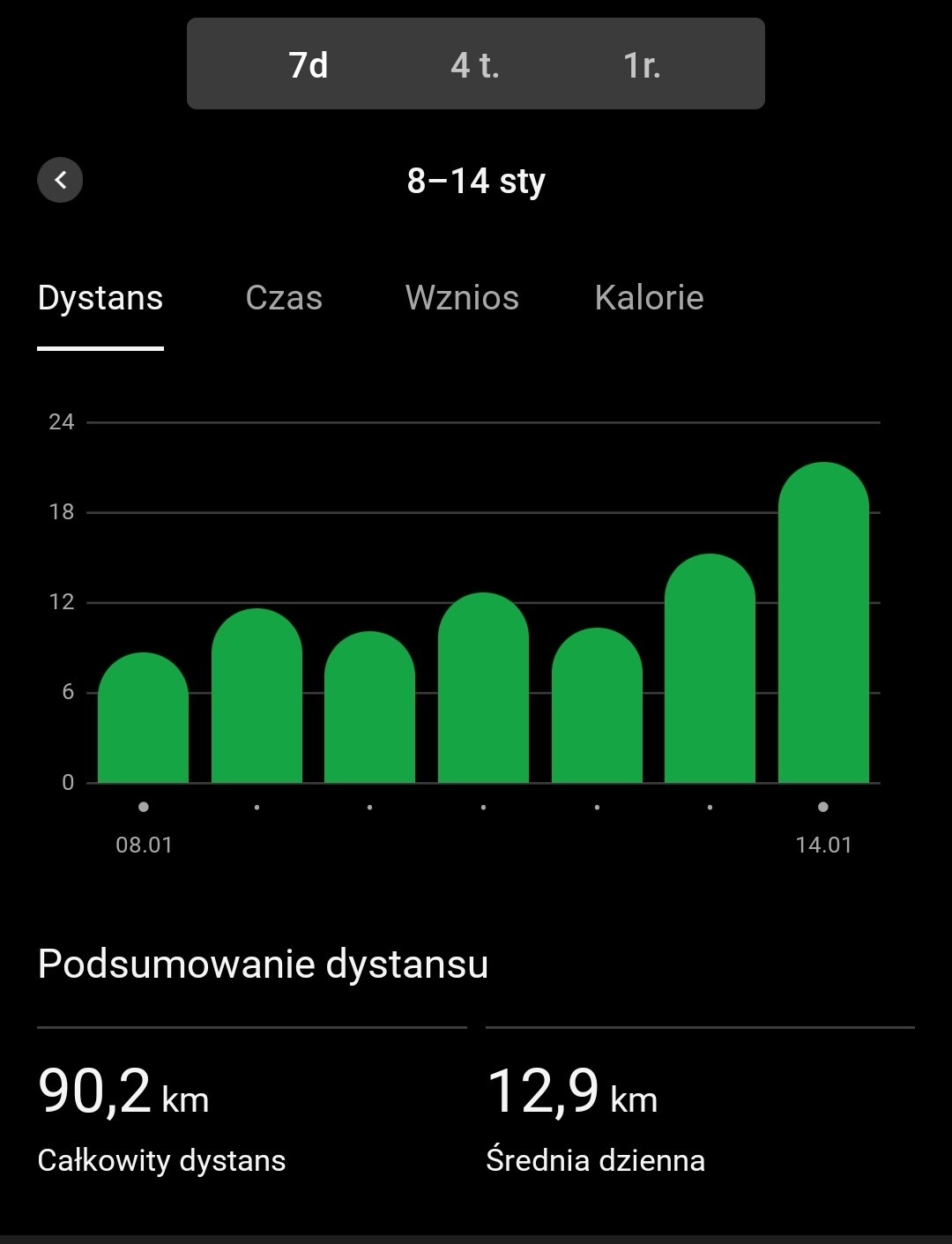The height and width of the screenshot is (1244, 952).
Task: Switch to the 1r. yearly range
Action: (x=642, y=64)
